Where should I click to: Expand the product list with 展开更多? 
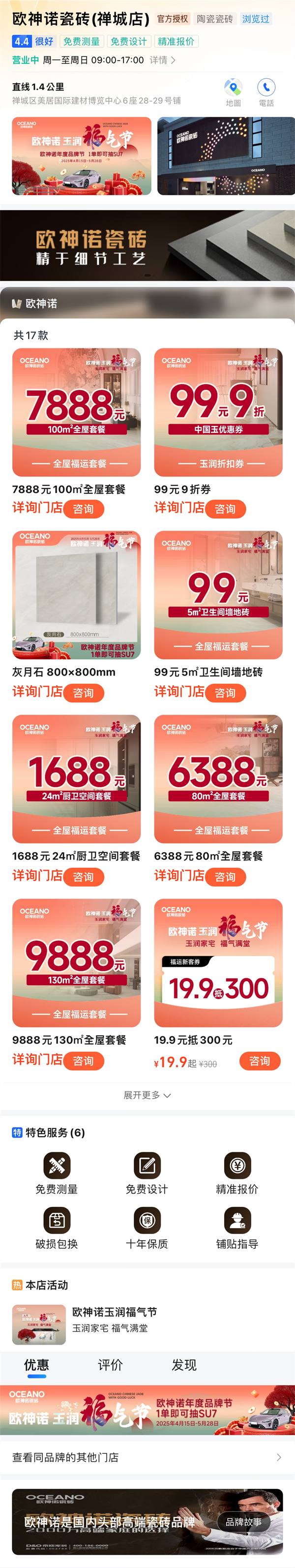click(x=147, y=1095)
